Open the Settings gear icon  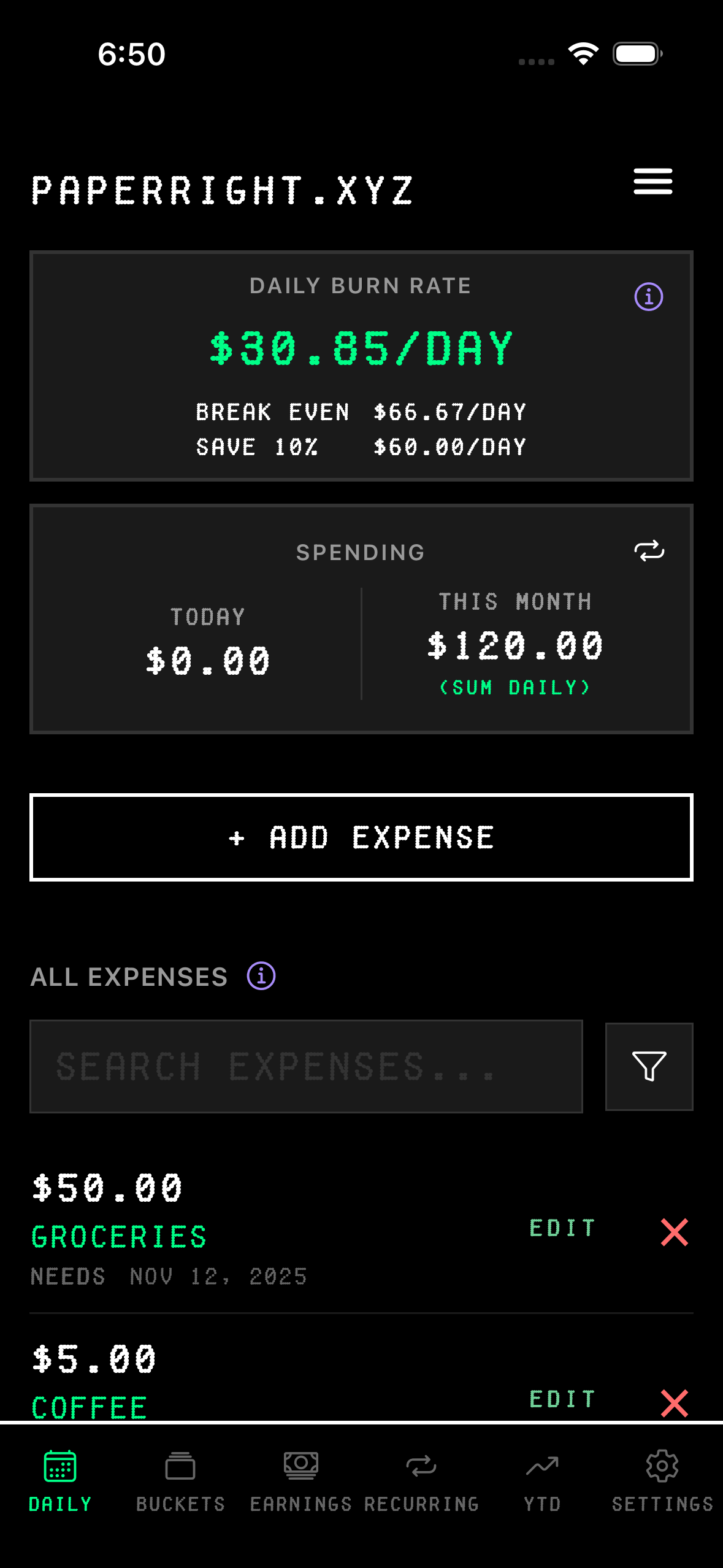662,1464
